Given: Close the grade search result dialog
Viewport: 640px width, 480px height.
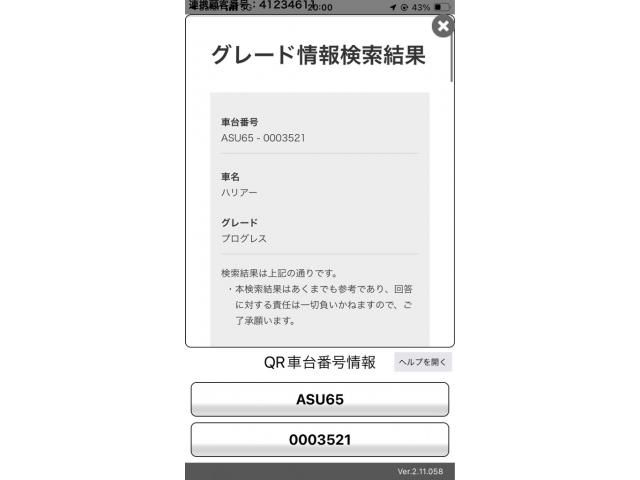Looking at the screenshot, I should pyautogui.click(x=442, y=26).
